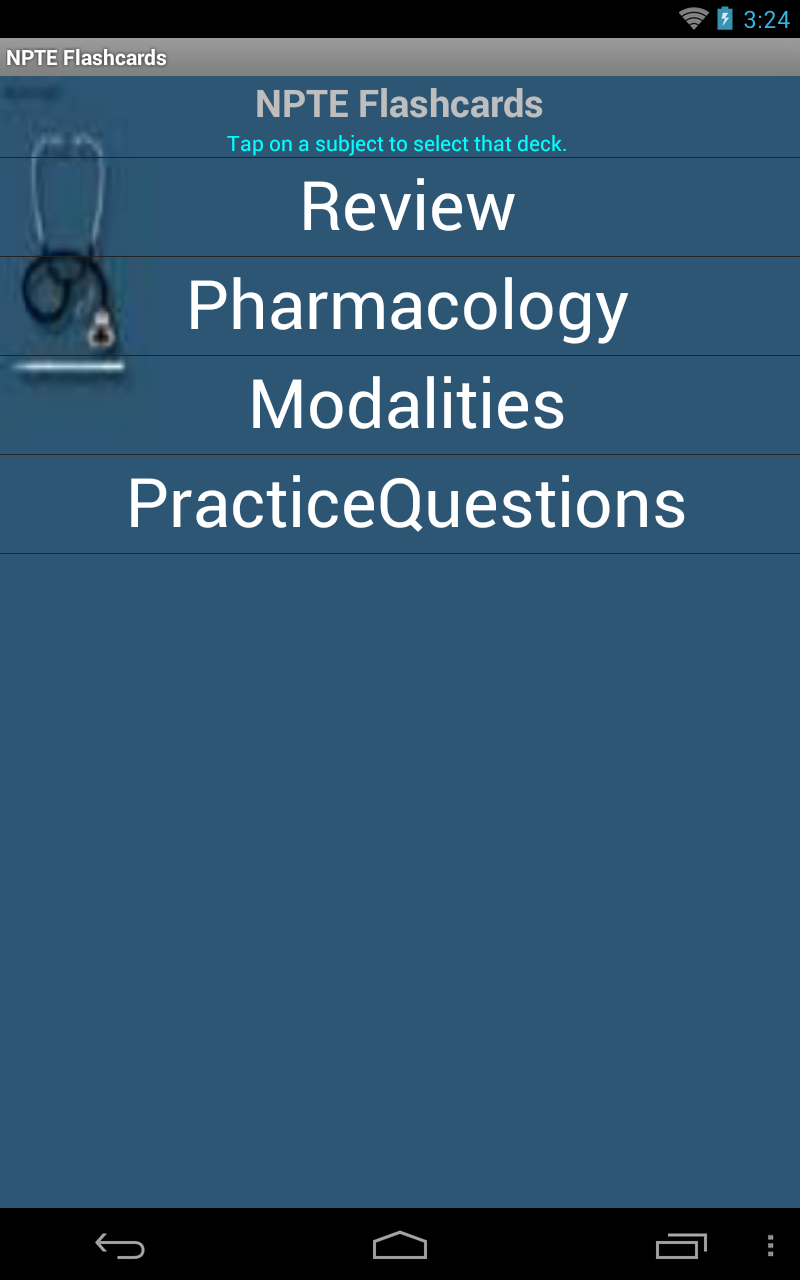Select the PracticeQuestions deck

[x=406, y=504]
